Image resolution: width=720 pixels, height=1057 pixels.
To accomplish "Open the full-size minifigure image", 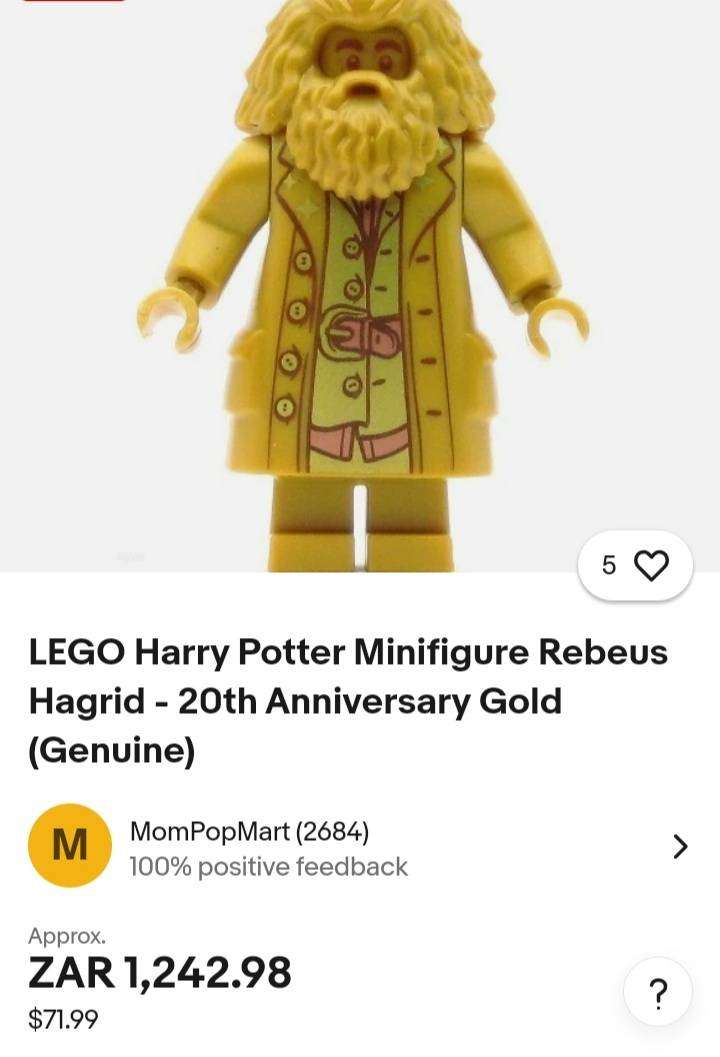I will pos(360,280).
